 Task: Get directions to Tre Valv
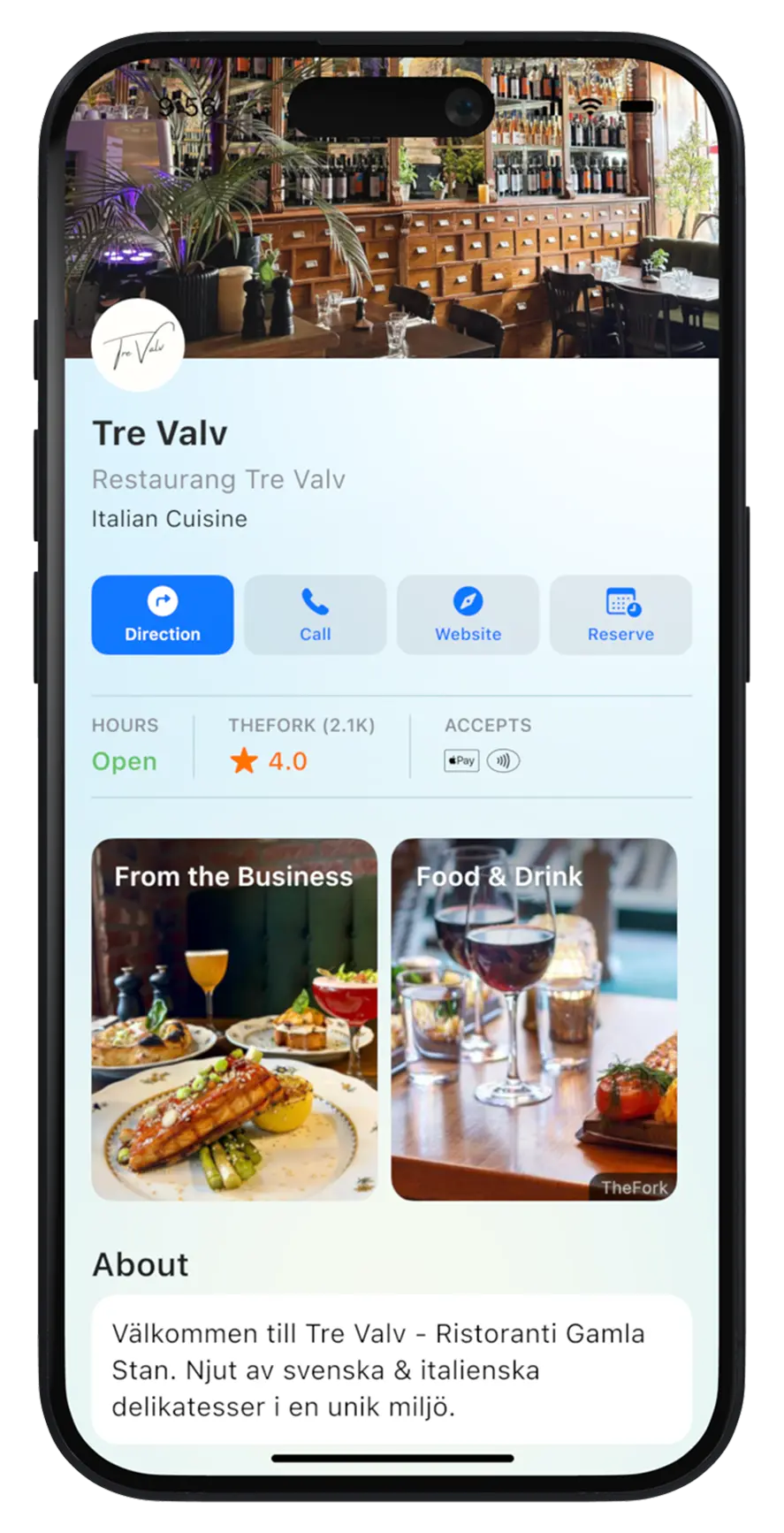(x=163, y=615)
